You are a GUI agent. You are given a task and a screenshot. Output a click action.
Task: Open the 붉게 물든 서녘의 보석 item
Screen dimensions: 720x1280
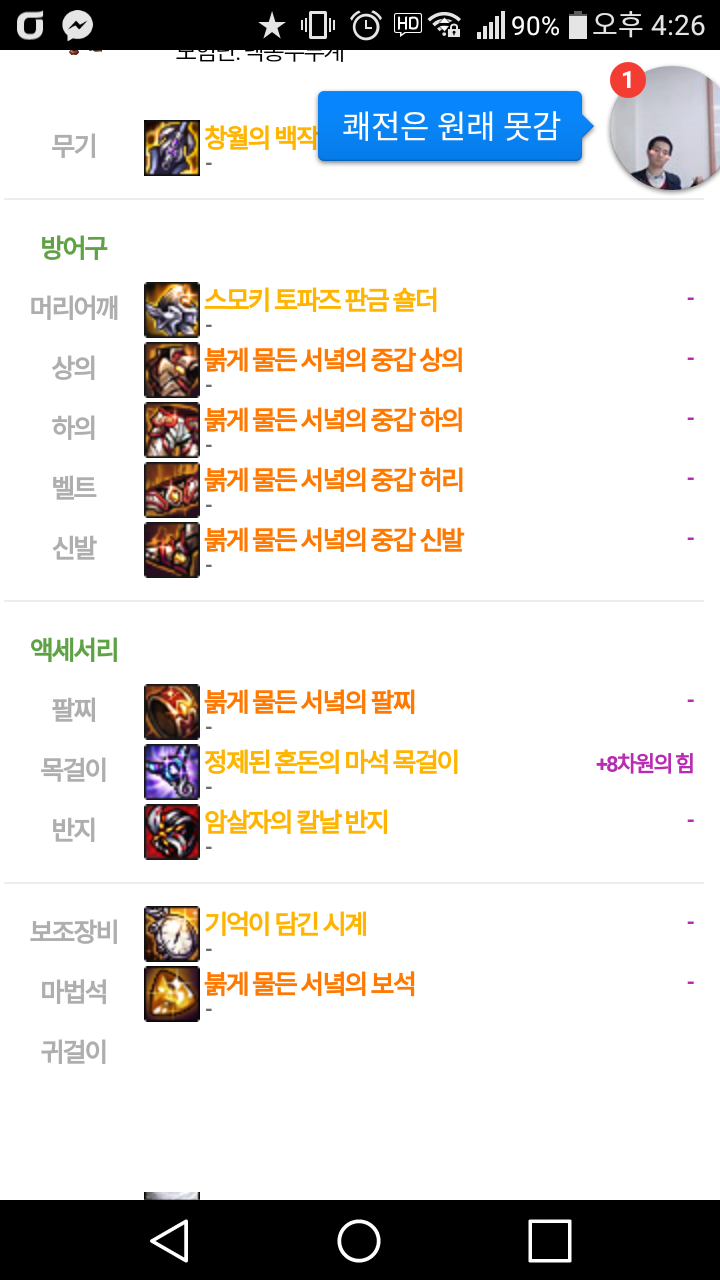coord(310,983)
